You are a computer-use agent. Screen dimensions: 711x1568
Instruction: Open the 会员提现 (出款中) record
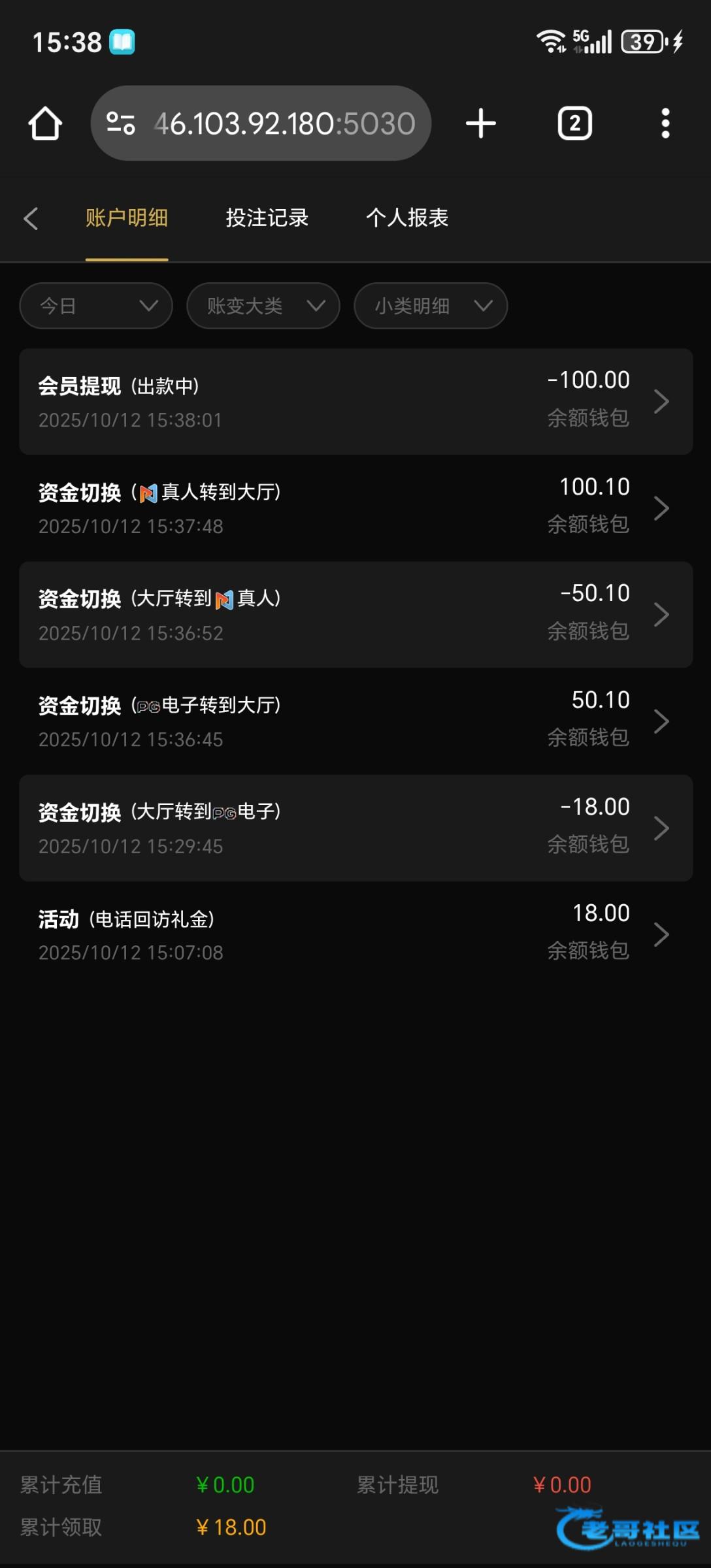355,401
